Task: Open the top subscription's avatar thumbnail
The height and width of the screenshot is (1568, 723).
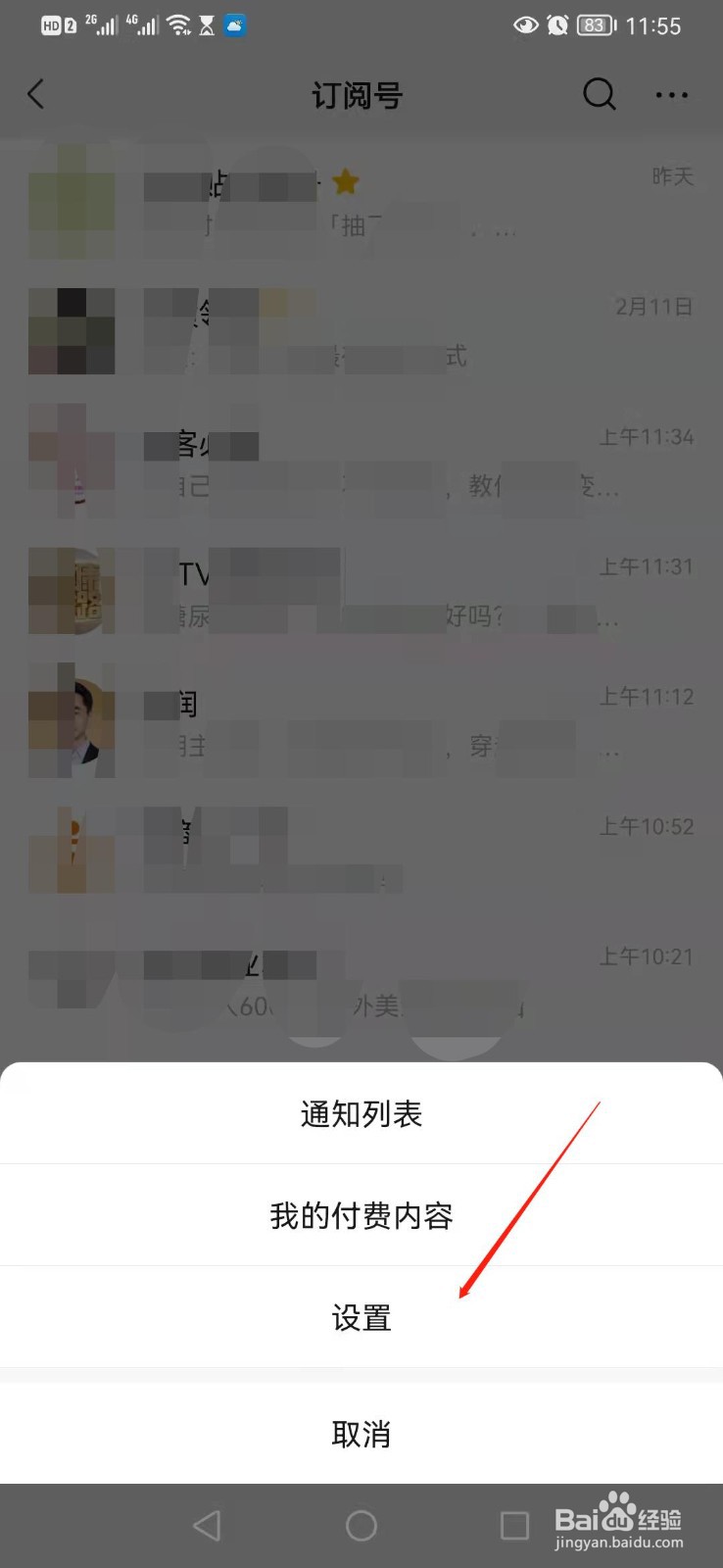Action: (x=71, y=201)
